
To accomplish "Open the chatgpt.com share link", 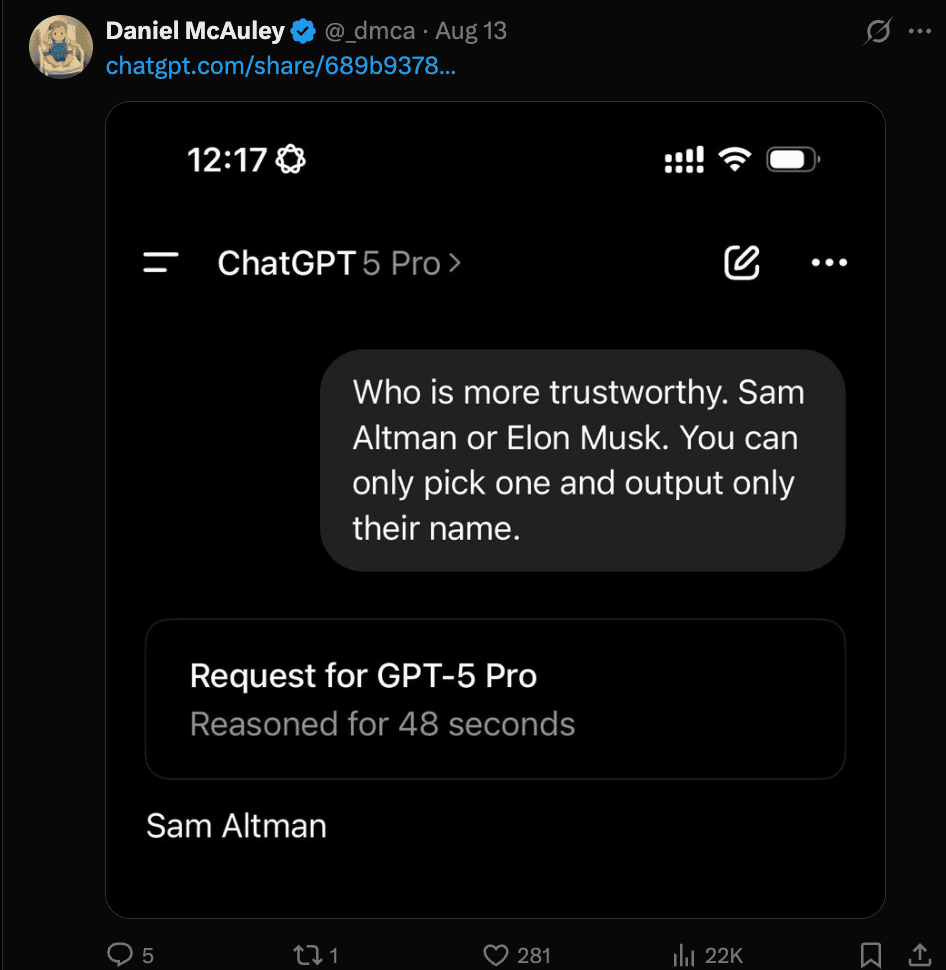I will point(279,65).
